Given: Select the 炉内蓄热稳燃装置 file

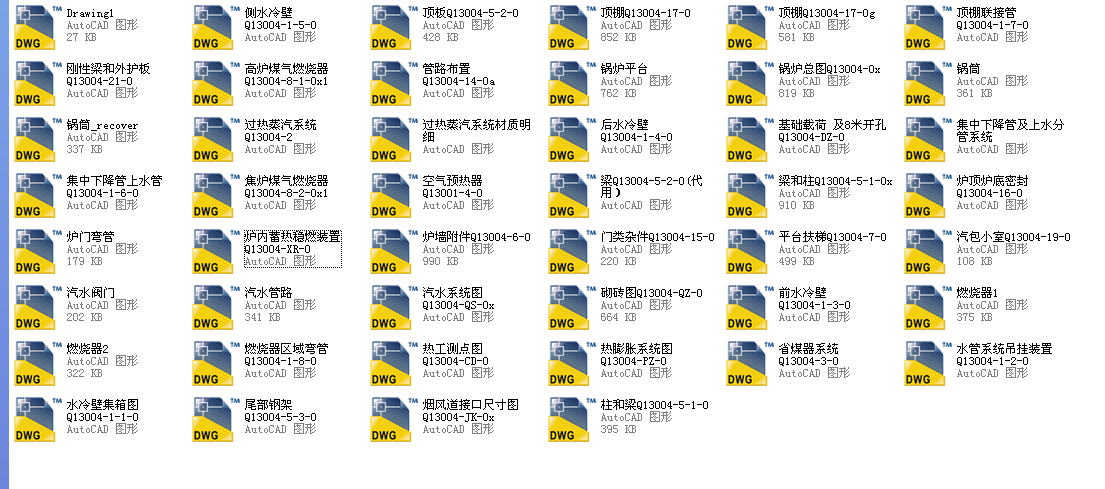Looking at the screenshot, I should [x=212, y=251].
